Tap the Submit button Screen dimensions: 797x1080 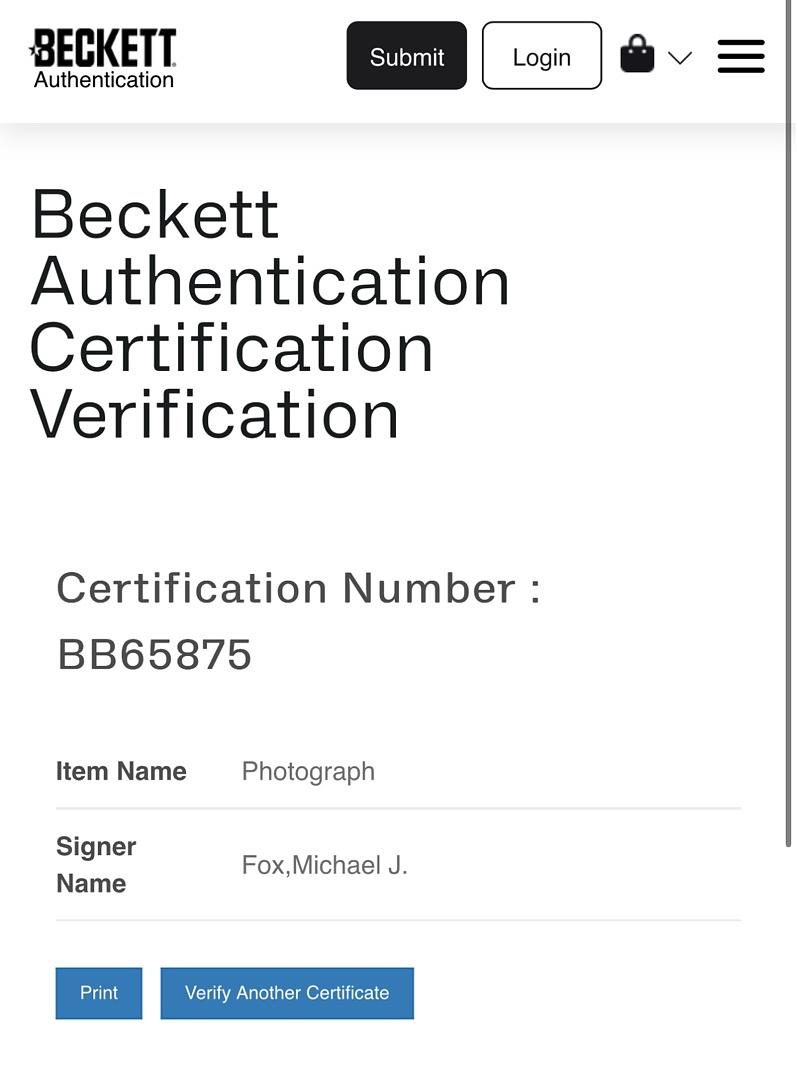tap(406, 56)
